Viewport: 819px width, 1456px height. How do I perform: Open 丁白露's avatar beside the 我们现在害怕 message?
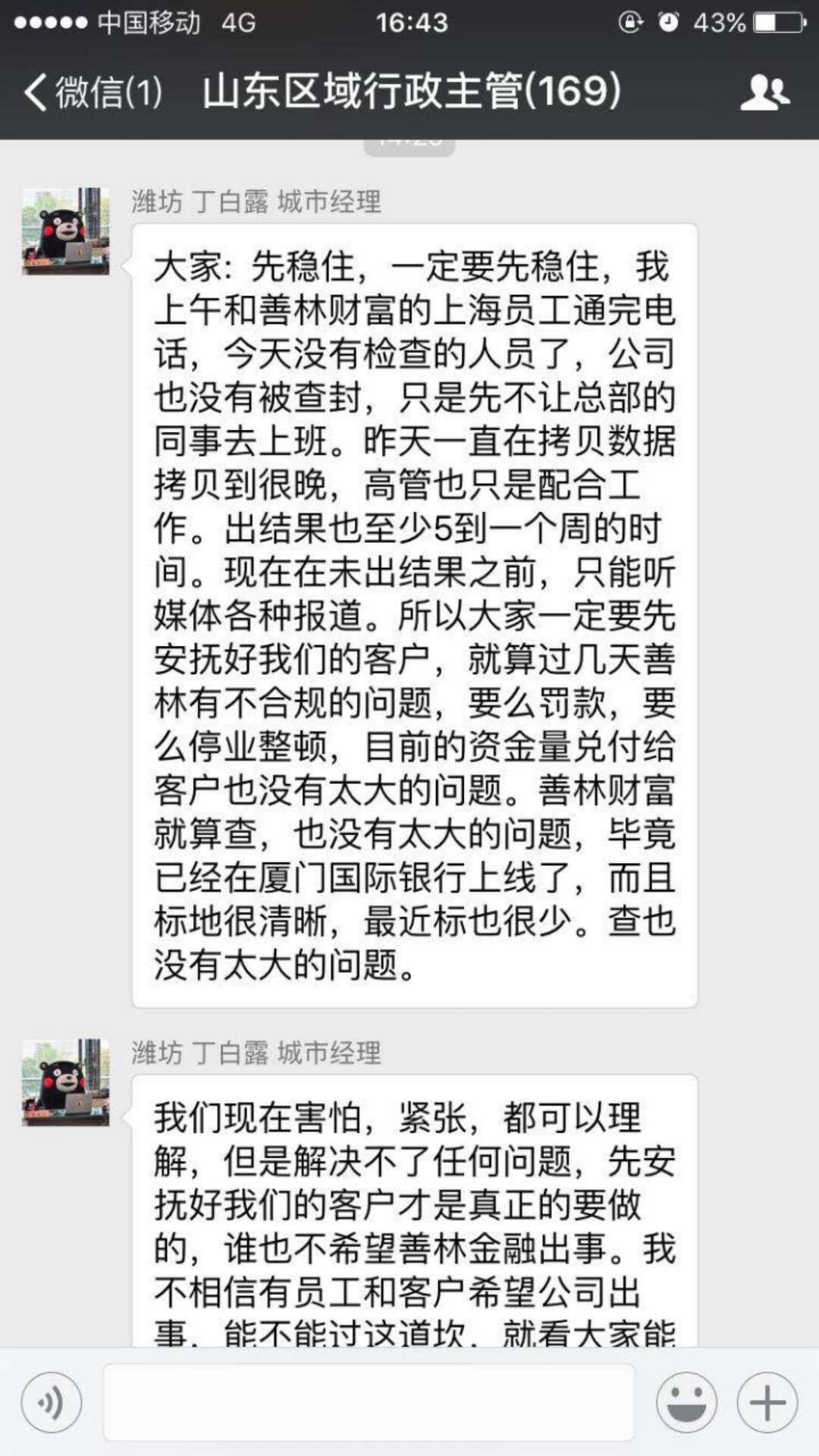pyautogui.click(x=66, y=1082)
